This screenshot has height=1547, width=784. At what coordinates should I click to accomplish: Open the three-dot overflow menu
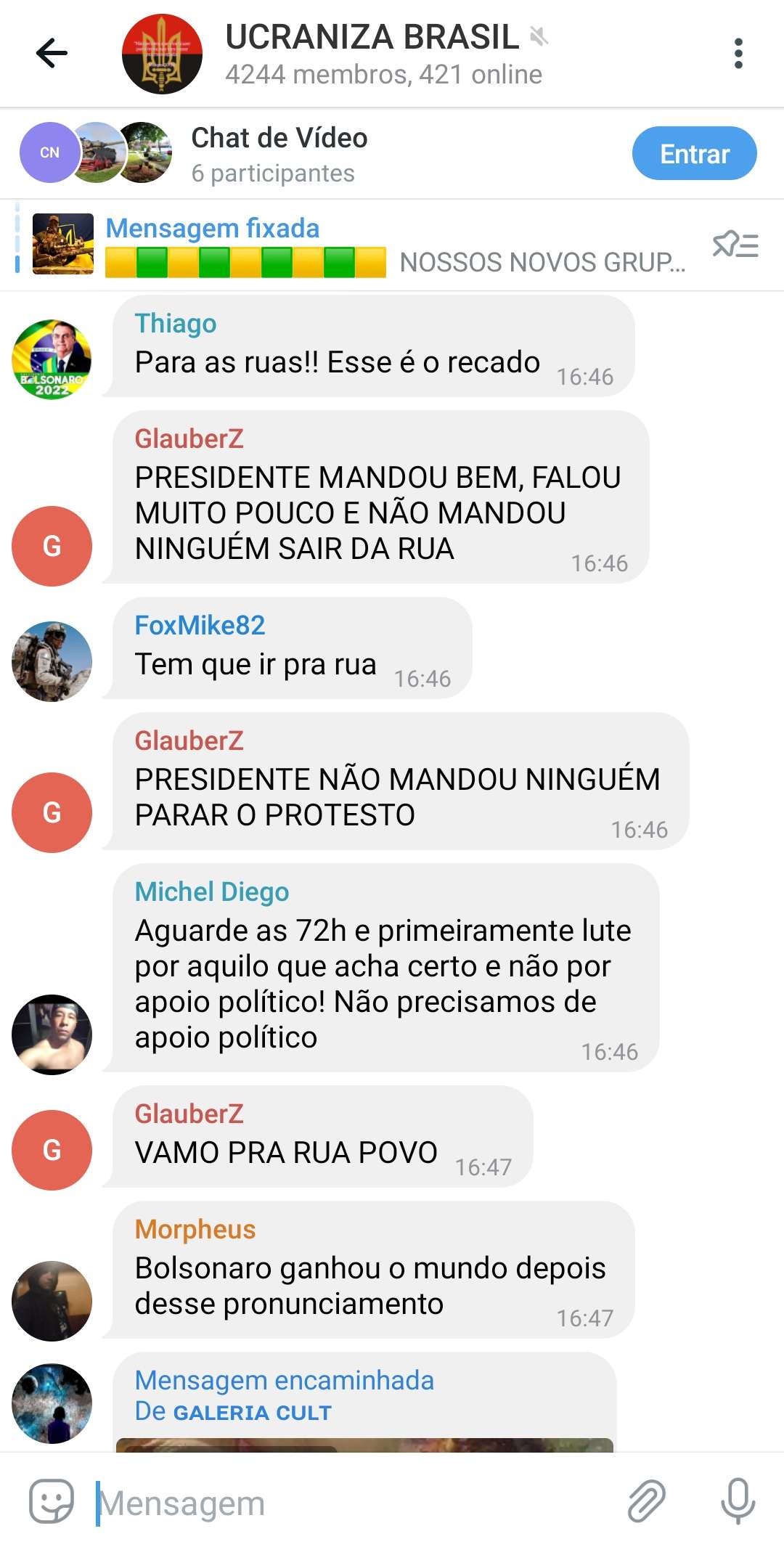(x=738, y=54)
